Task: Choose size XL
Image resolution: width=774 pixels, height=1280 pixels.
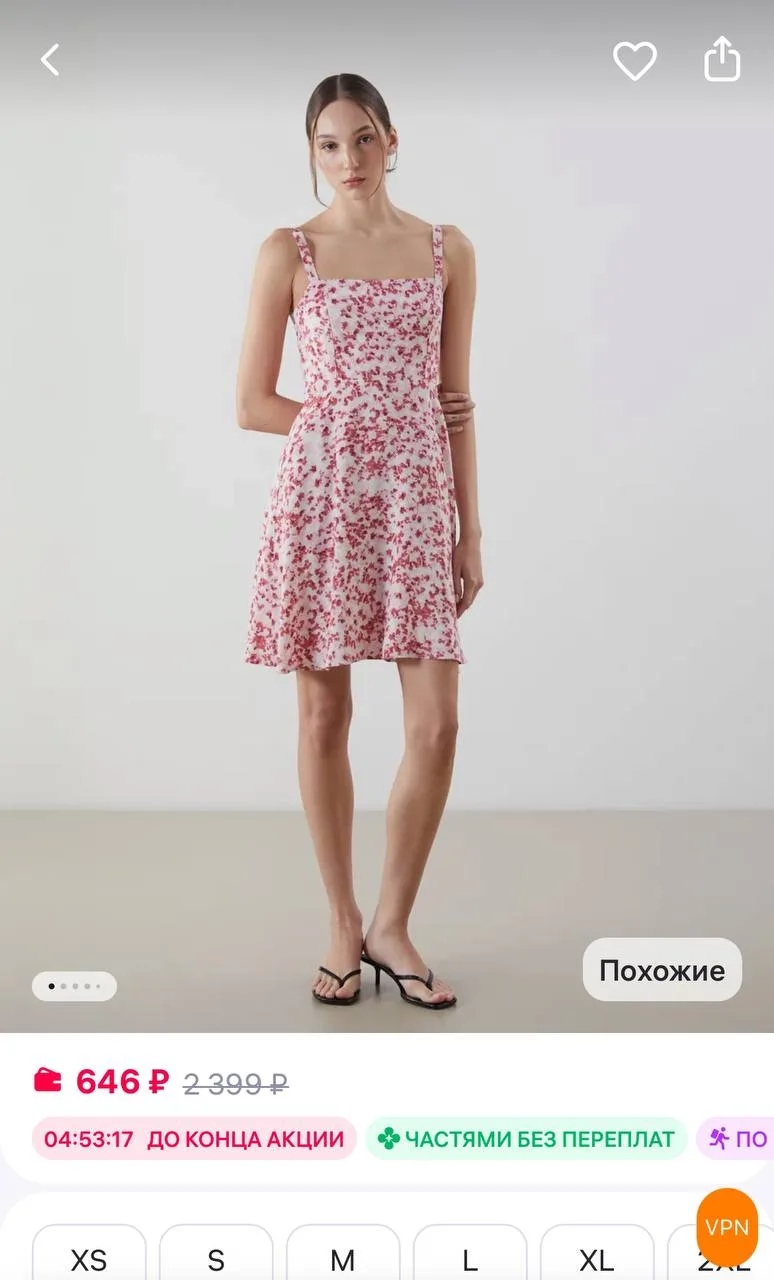Action: (597, 1258)
